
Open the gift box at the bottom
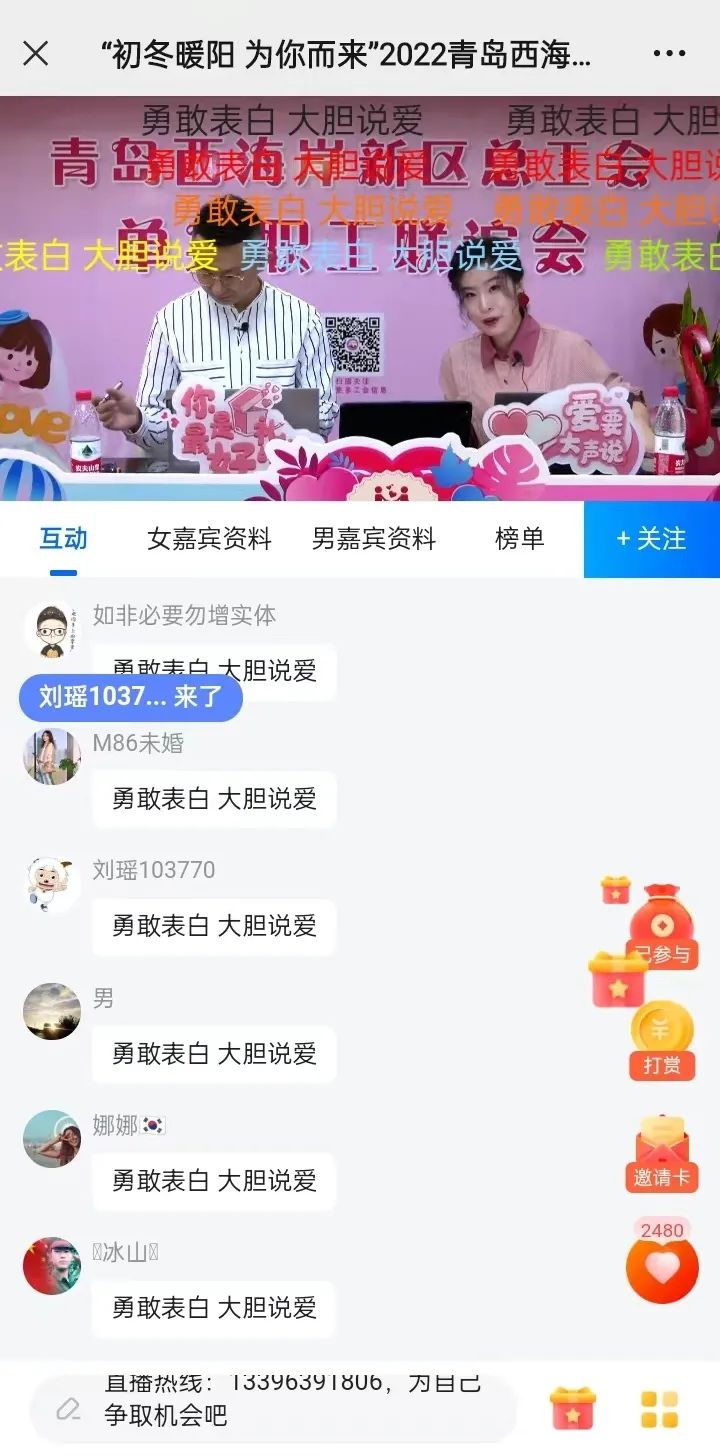(573, 1410)
